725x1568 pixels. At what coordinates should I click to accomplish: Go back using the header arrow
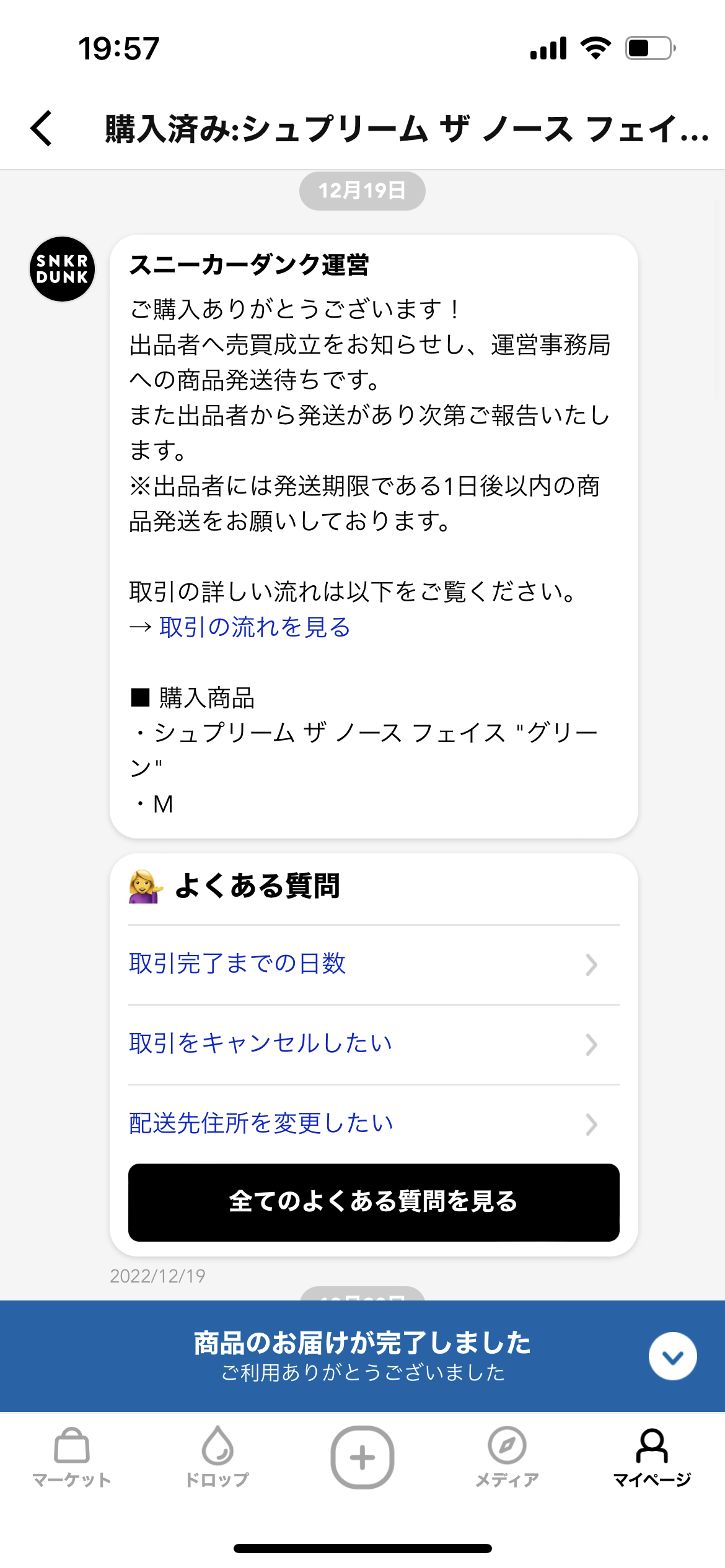[42, 129]
